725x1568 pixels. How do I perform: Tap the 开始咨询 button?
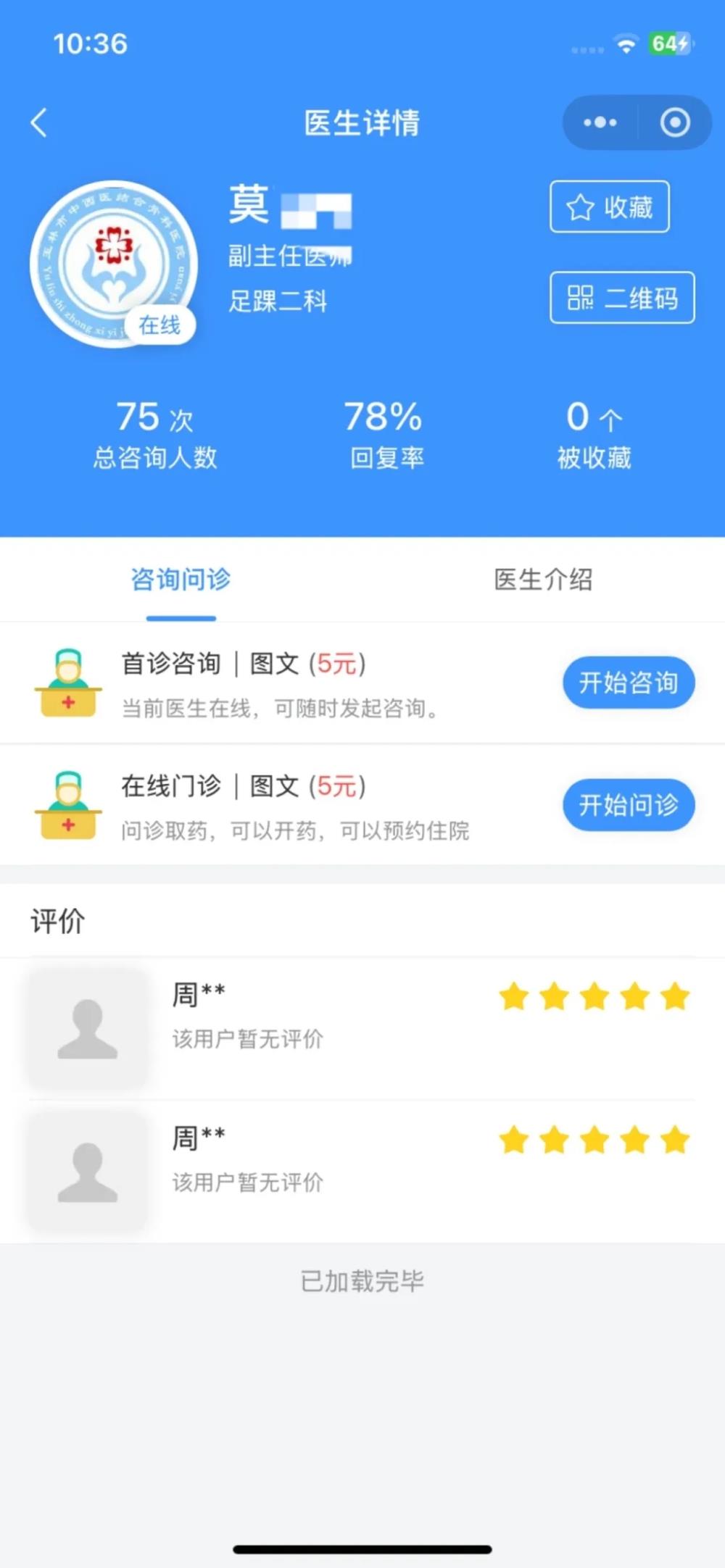629,683
